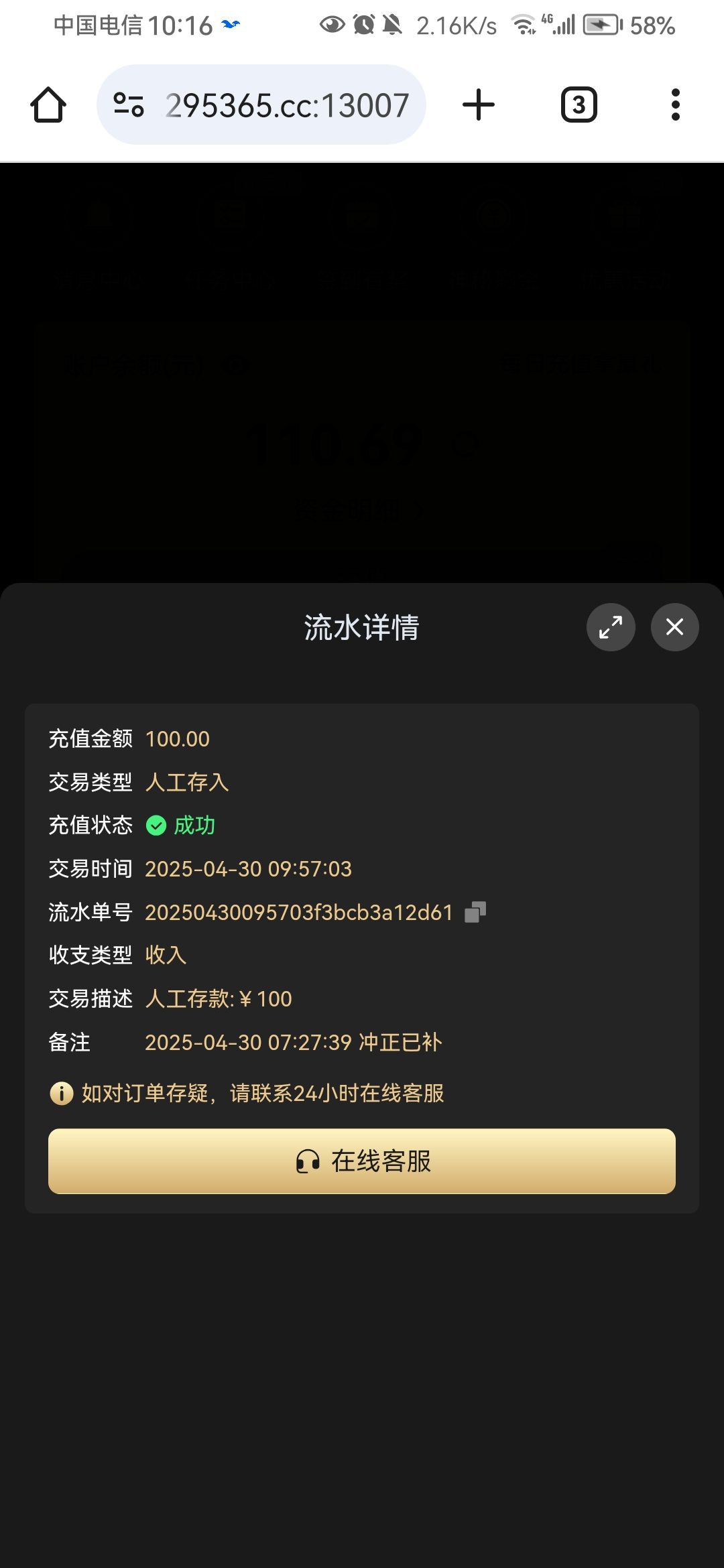The image size is (724, 1568).
Task: Switch tabs using the tab counter showing 3
Action: [x=578, y=104]
